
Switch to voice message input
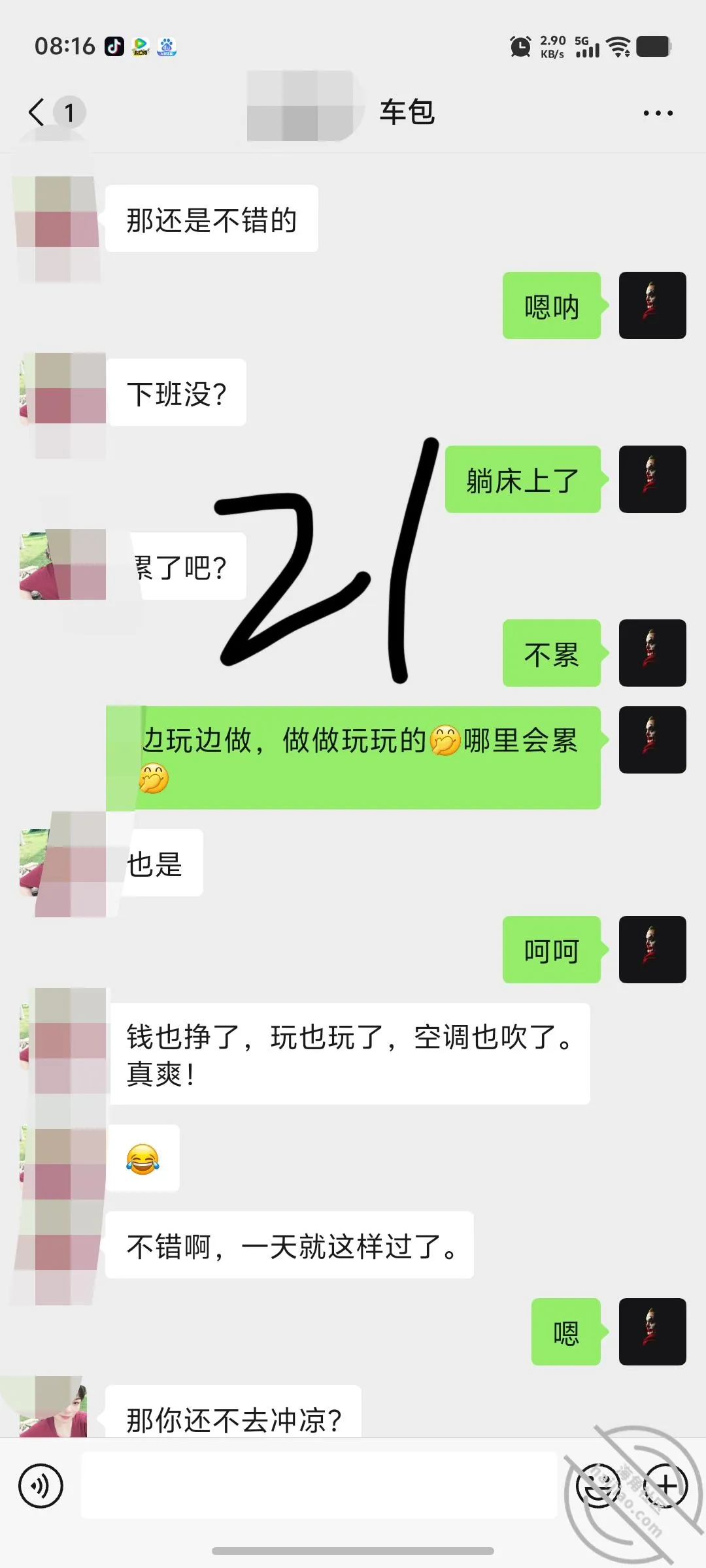pyautogui.click(x=41, y=1486)
